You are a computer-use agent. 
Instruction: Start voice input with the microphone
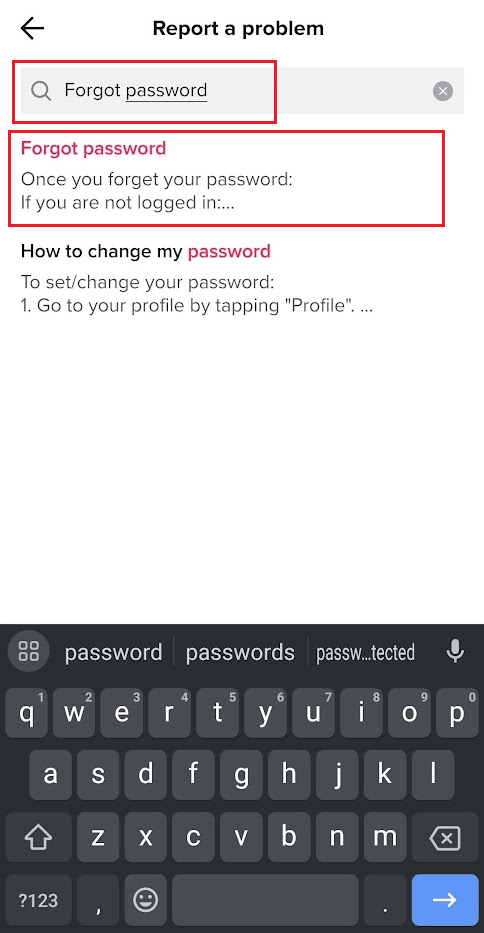(x=455, y=652)
